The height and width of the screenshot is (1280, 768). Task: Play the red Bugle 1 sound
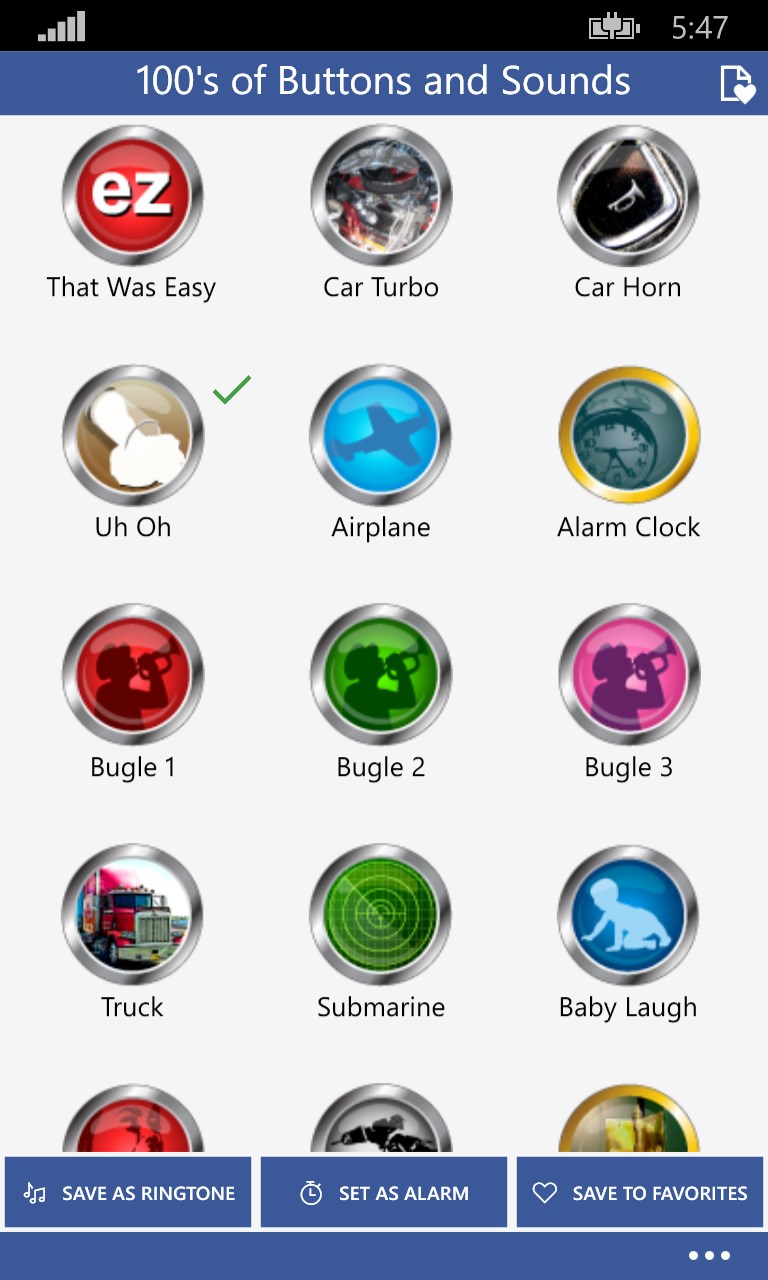point(132,675)
